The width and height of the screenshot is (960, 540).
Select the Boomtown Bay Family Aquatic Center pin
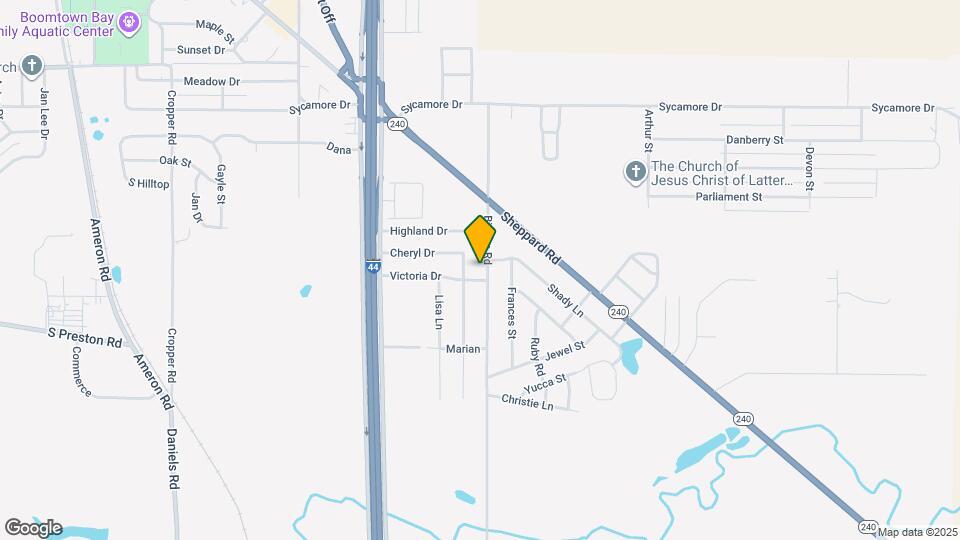coord(129,22)
